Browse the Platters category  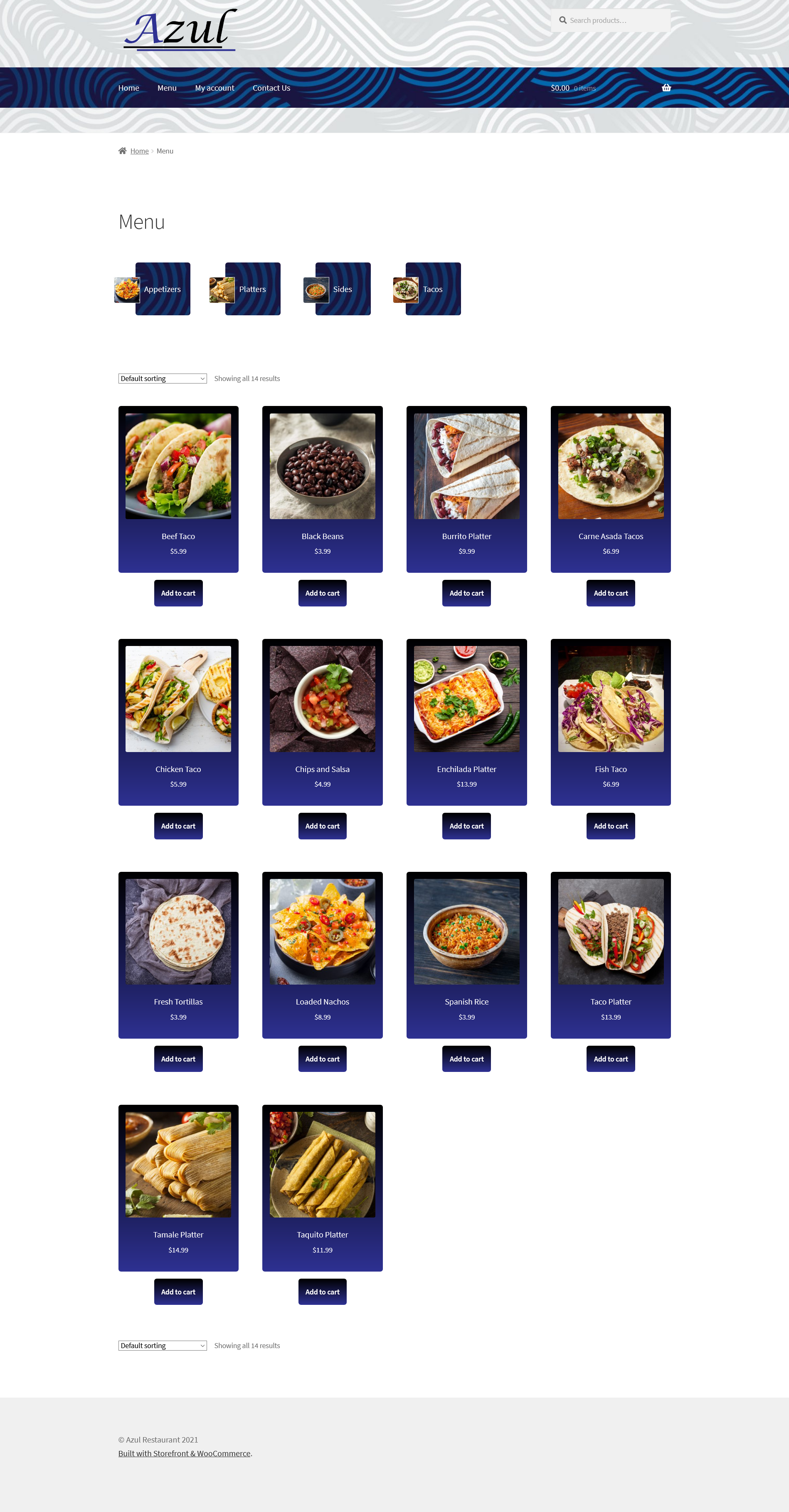(245, 289)
